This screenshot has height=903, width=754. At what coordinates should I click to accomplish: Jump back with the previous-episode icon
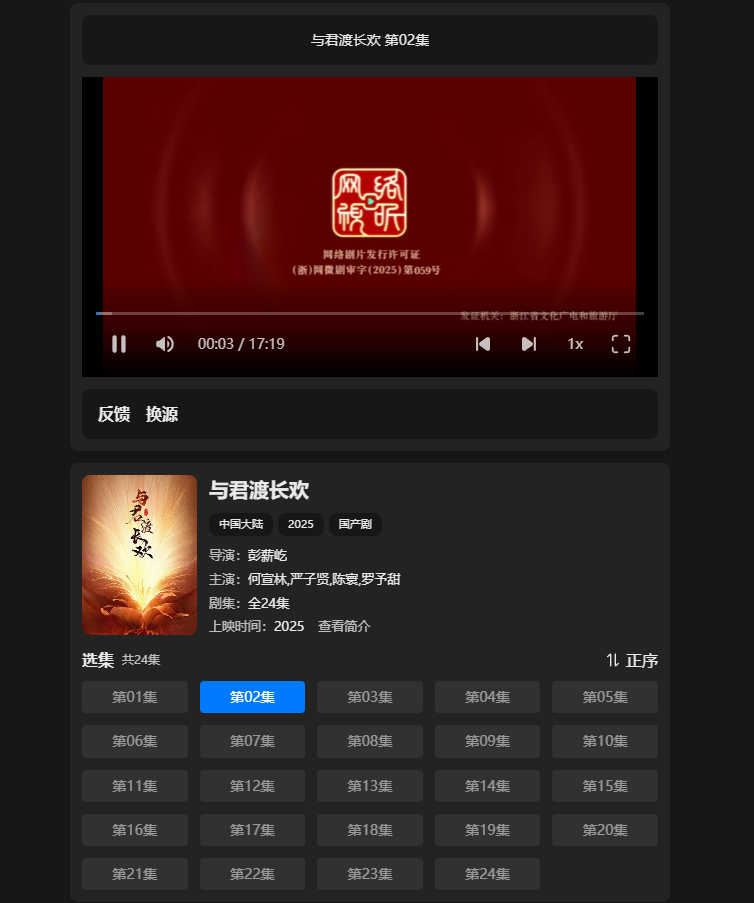click(x=483, y=344)
